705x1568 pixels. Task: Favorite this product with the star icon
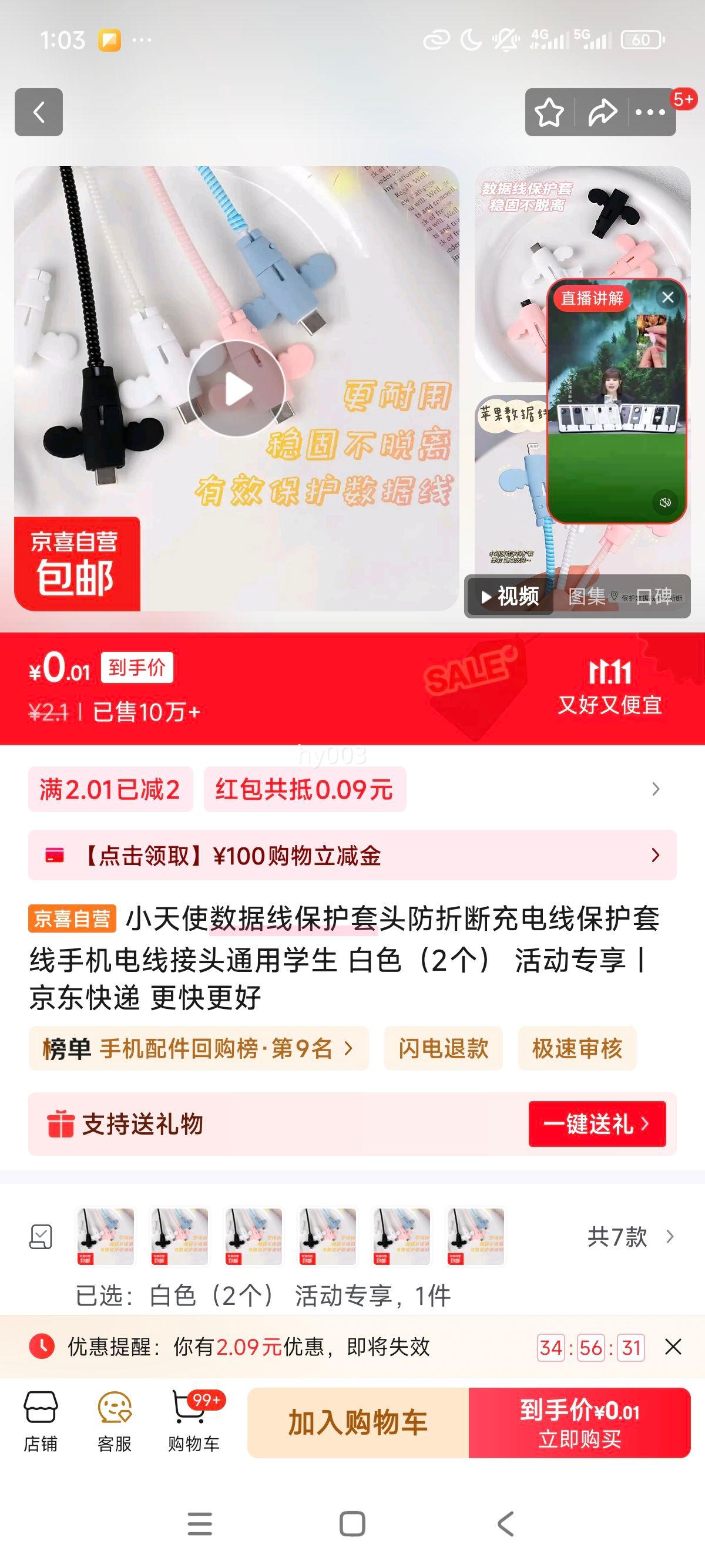(549, 113)
